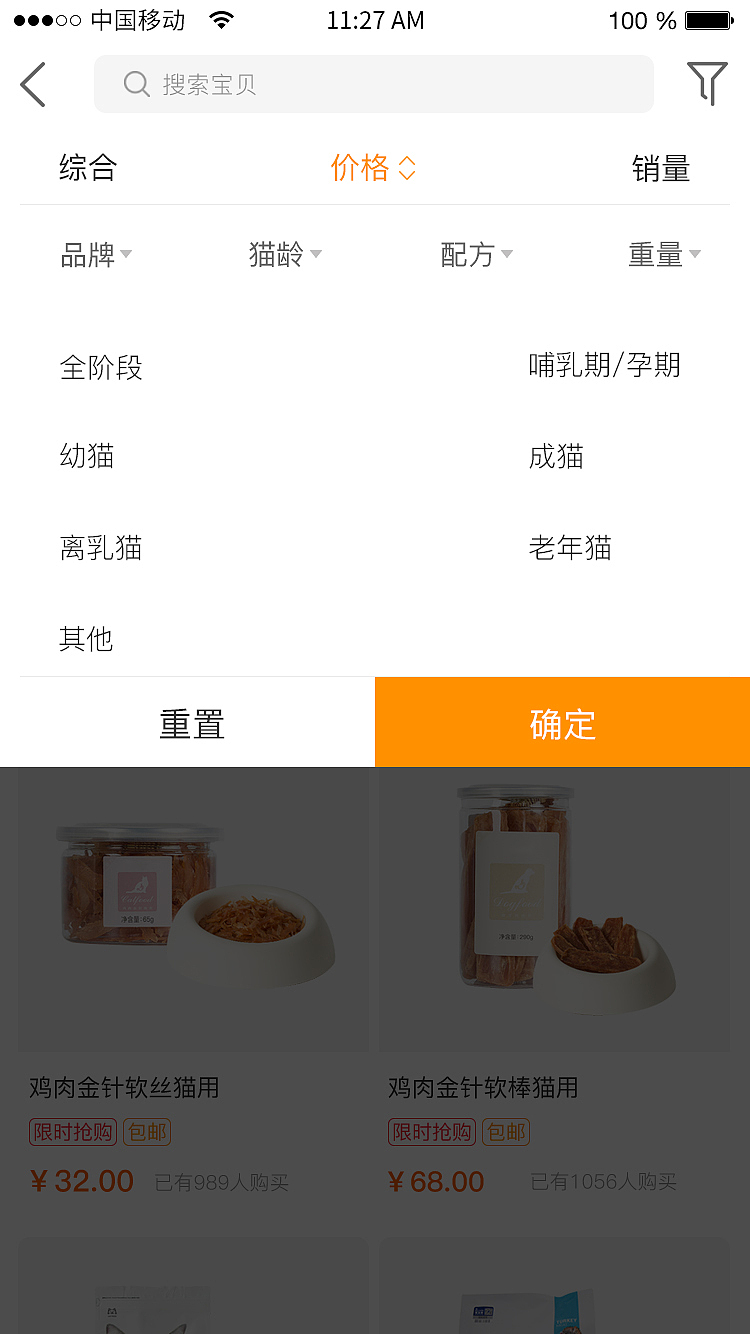The width and height of the screenshot is (750, 1334).
Task: Tap the 限时抢购 promo badge on left product
Action: (x=72, y=1131)
